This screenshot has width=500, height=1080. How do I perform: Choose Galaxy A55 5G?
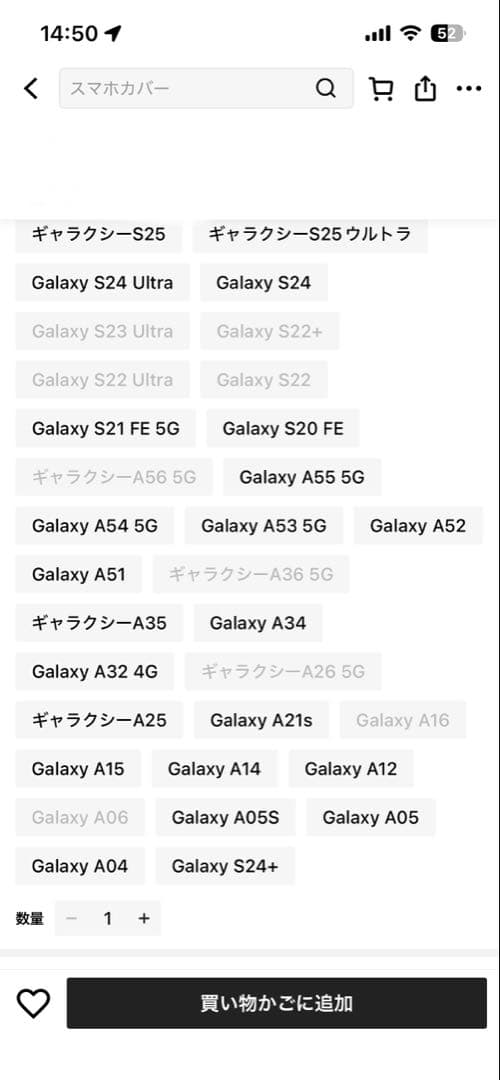click(x=302, y=477)
